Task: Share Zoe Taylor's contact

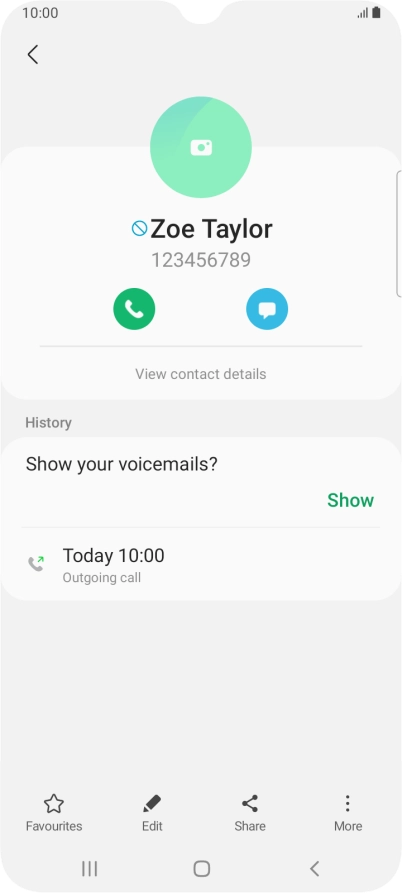Action: coord(250,813)
